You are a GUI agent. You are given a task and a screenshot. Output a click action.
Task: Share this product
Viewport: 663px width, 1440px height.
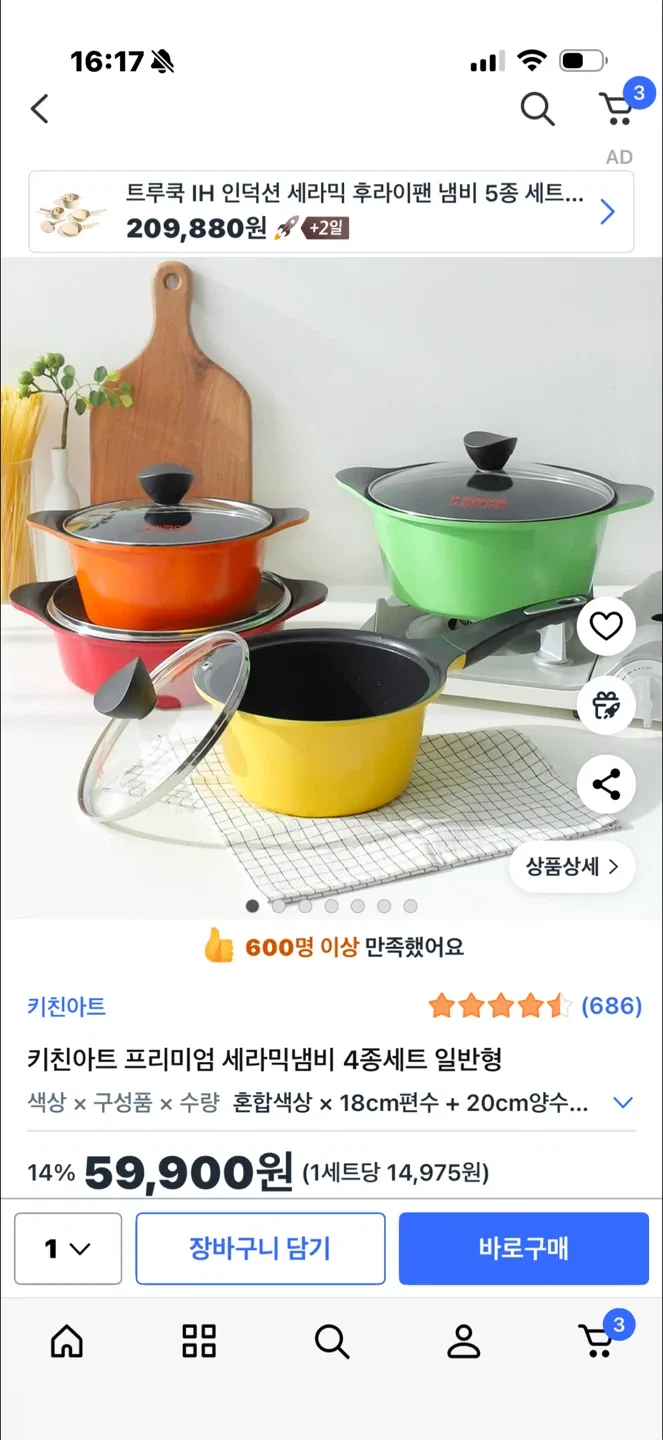[x=606, y=785]
